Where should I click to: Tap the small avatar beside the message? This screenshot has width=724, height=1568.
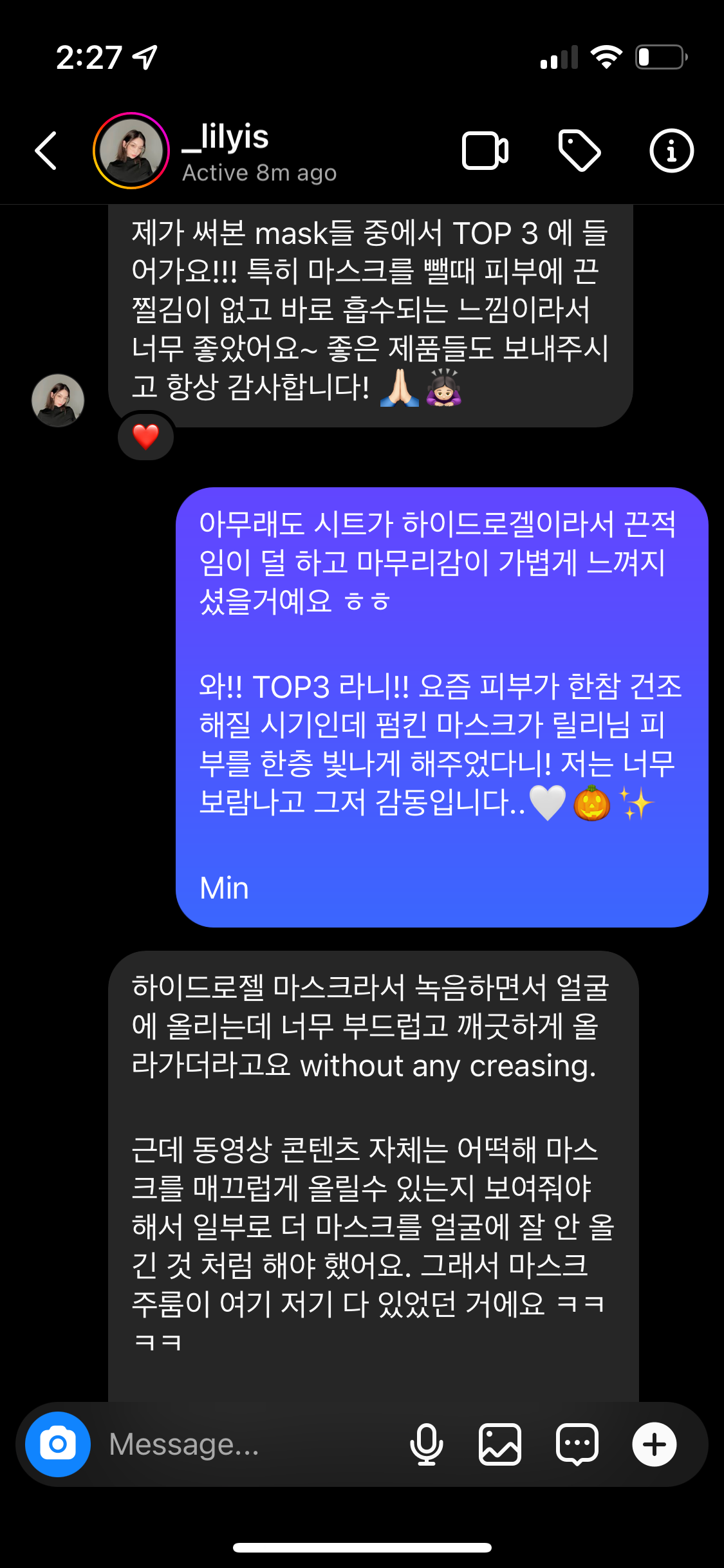pyautogui.click(x=58, y=400)
